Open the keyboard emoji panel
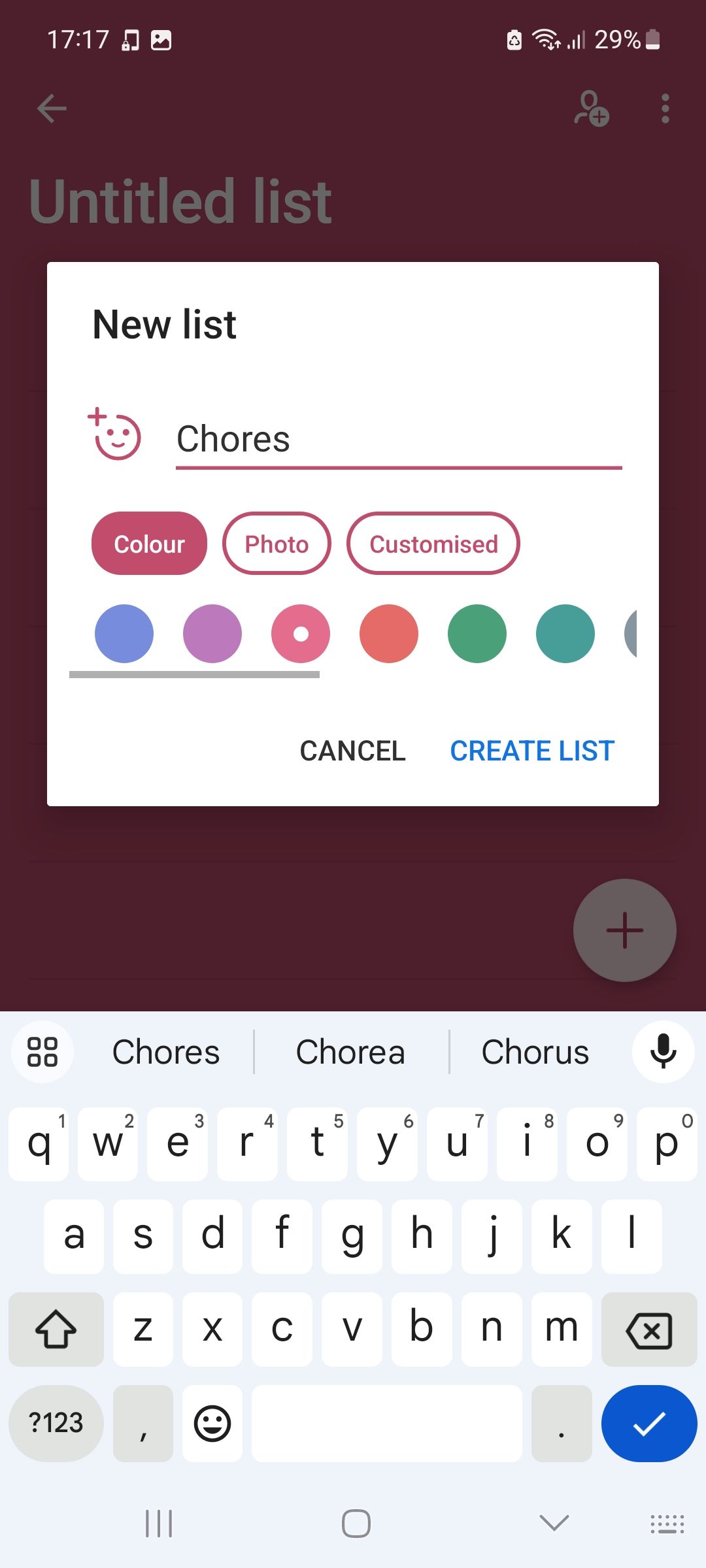Image resolution: width=706 pixels, height=1568 pixels. coord(212,1424)
